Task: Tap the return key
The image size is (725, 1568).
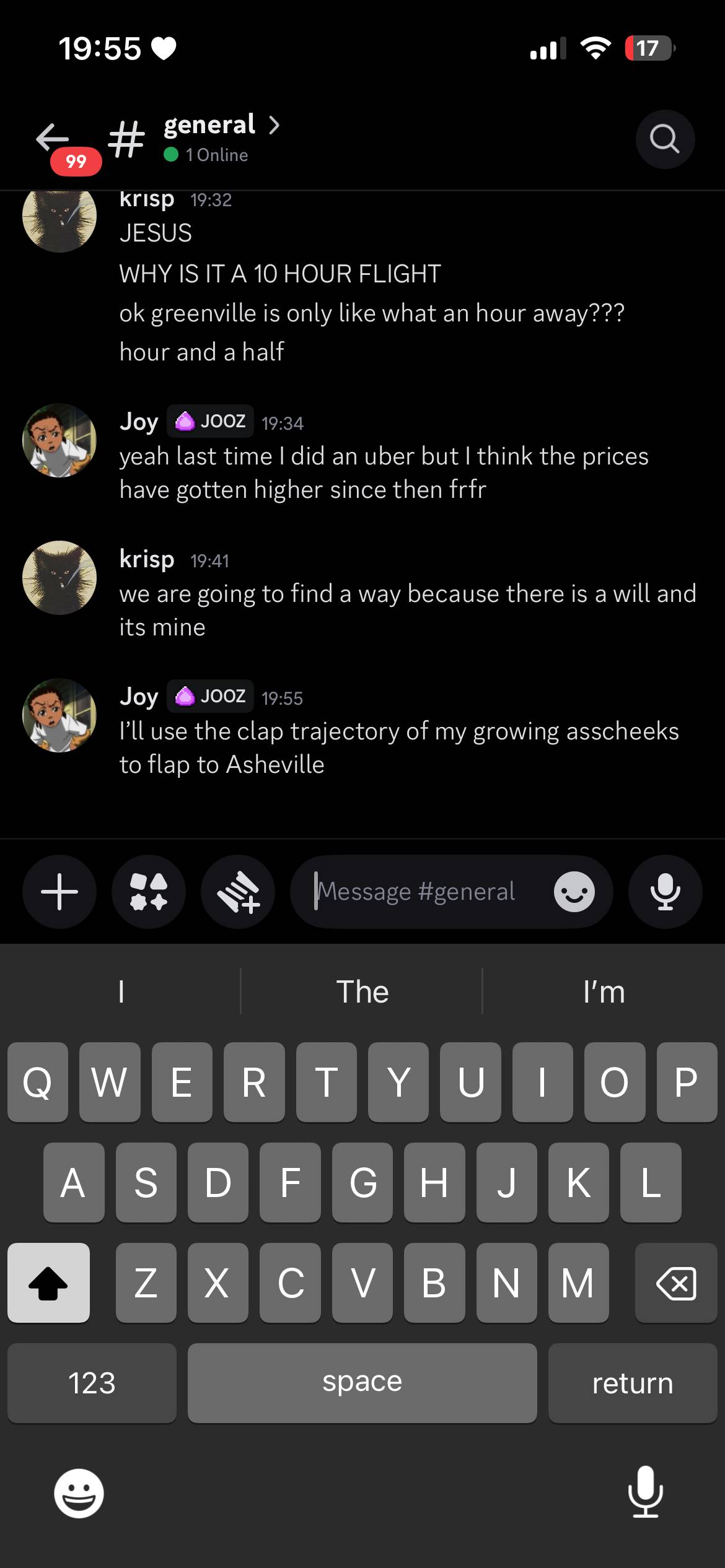Action: coord(633,1383)
